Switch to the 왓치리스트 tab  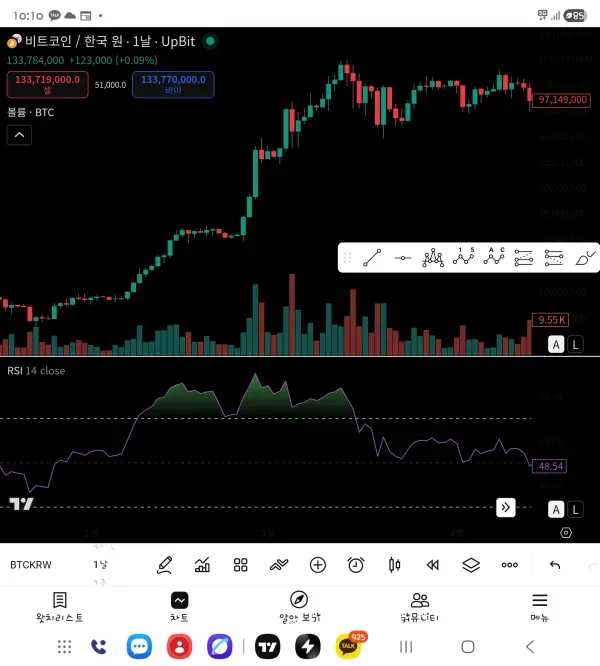pos(59,606)
